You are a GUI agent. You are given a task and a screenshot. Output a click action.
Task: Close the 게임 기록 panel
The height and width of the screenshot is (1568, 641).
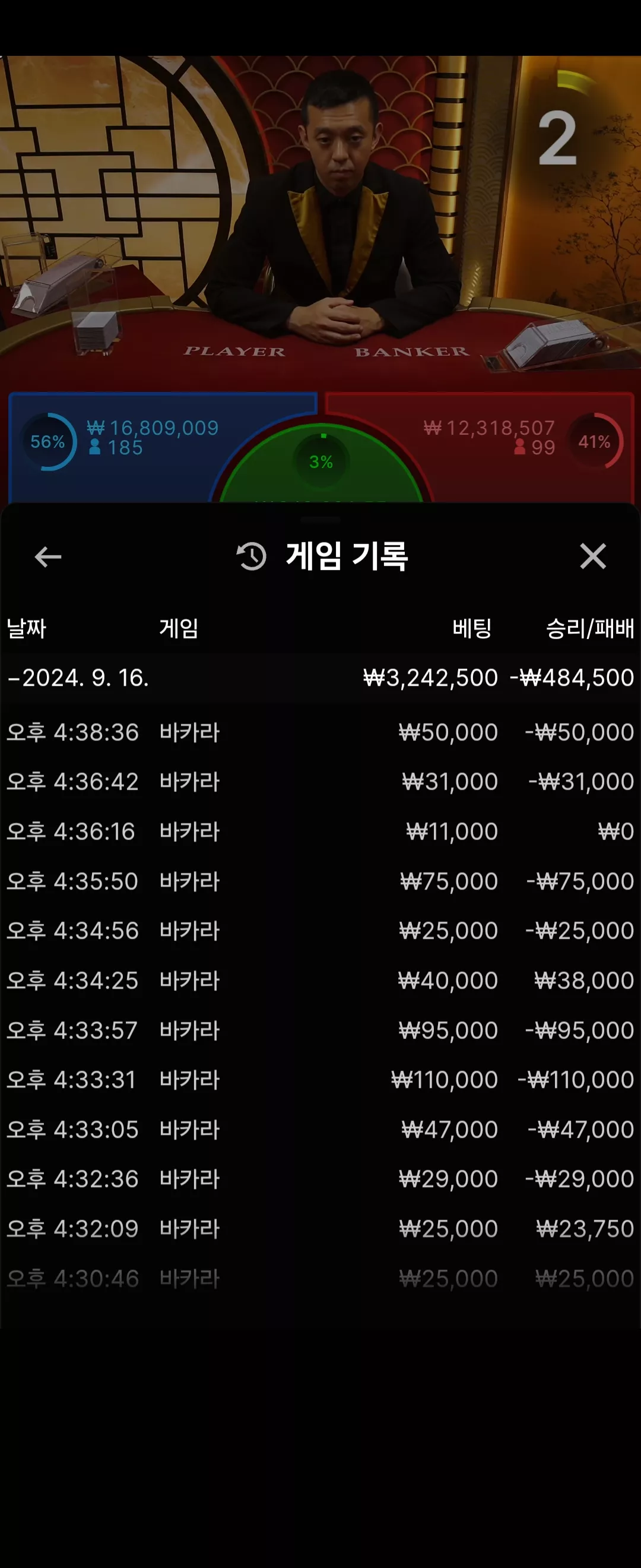point(593,557)
